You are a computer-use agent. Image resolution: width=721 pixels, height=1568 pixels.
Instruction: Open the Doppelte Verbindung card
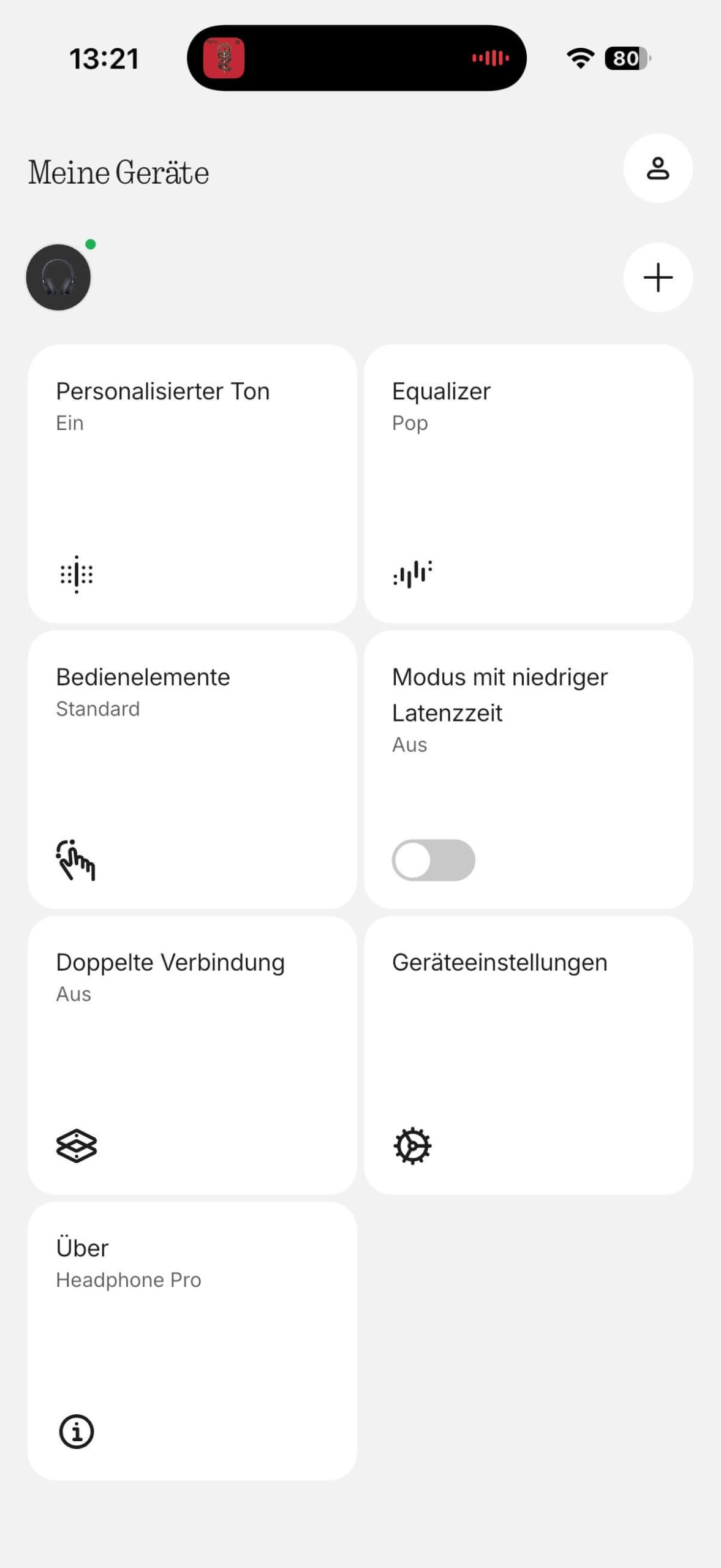coord(192,1055)
